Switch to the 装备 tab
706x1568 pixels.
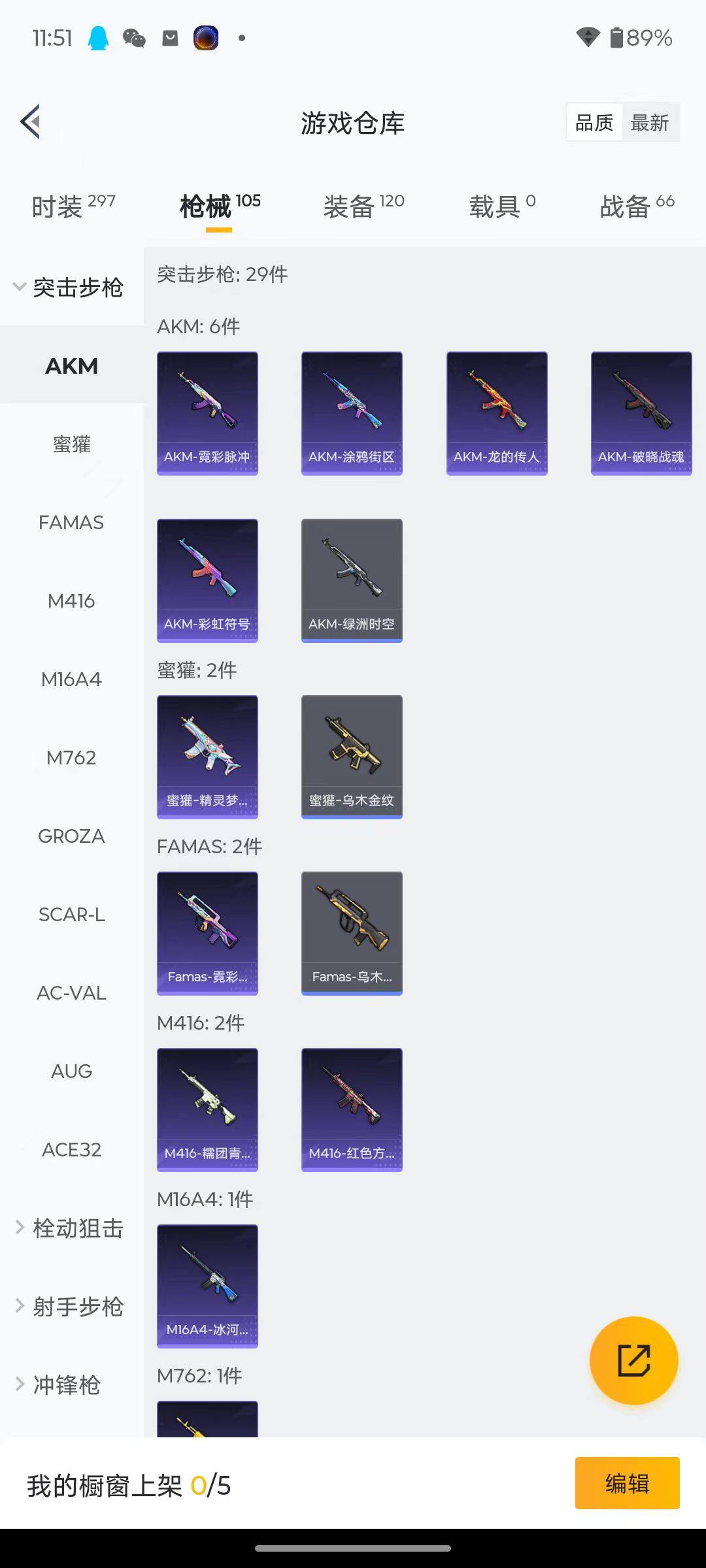(363, 206)
